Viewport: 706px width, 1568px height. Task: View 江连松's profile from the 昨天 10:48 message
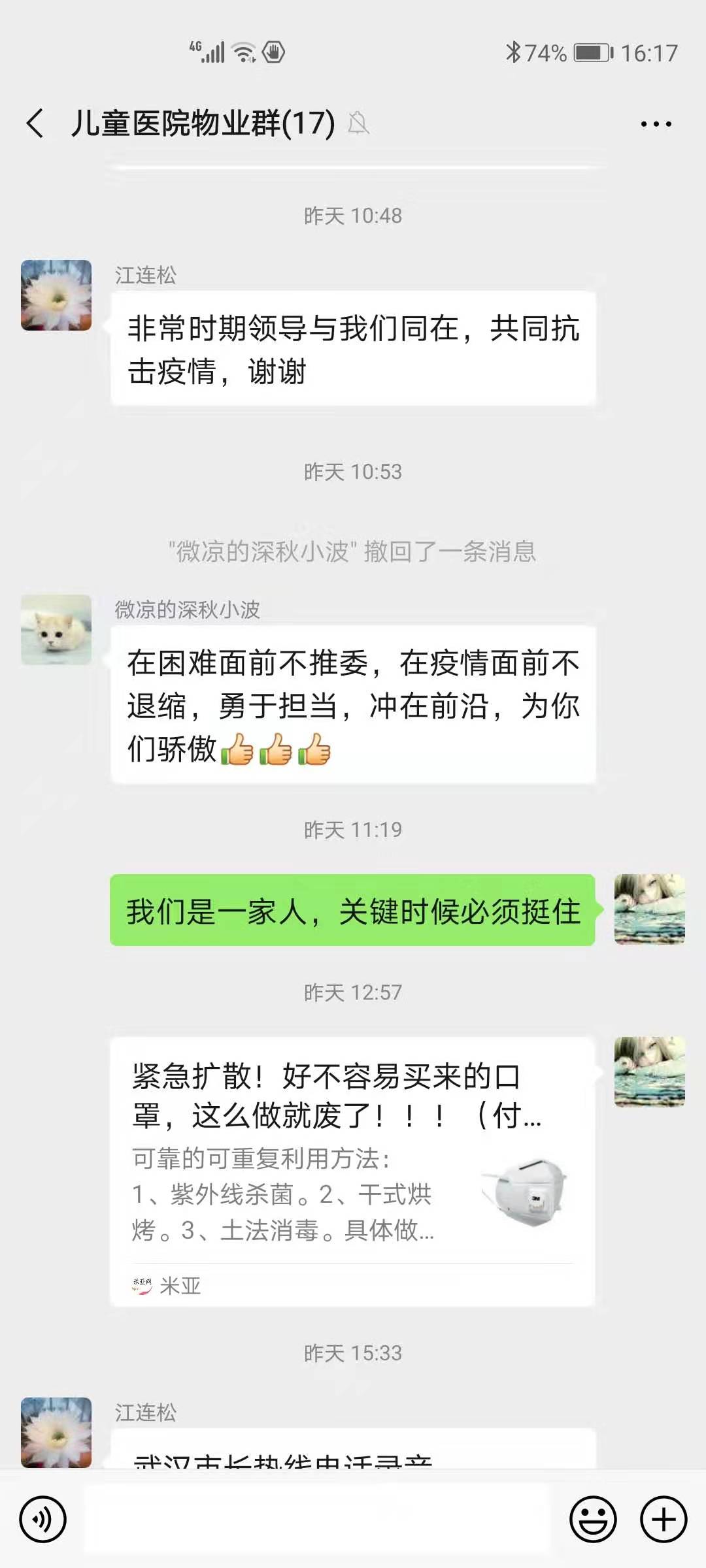coord(56,295)
